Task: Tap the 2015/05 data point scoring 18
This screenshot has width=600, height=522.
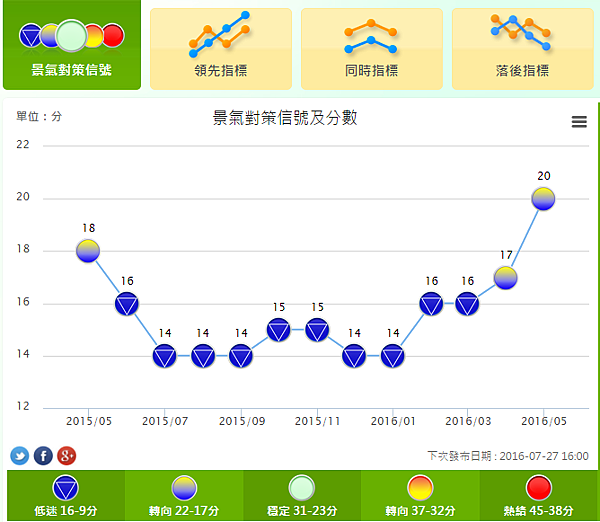Action: (88, 251)
